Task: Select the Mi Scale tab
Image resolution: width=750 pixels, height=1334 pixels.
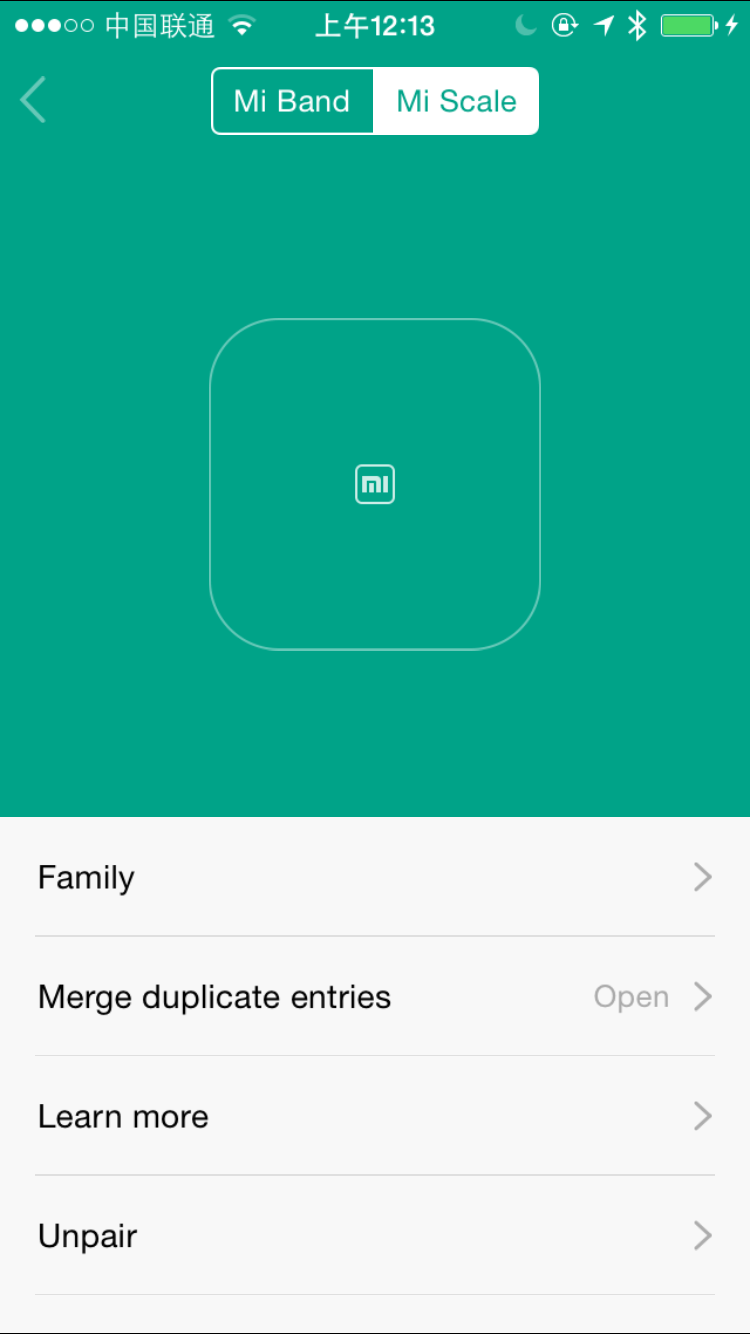Action: (x=456, y=101)
